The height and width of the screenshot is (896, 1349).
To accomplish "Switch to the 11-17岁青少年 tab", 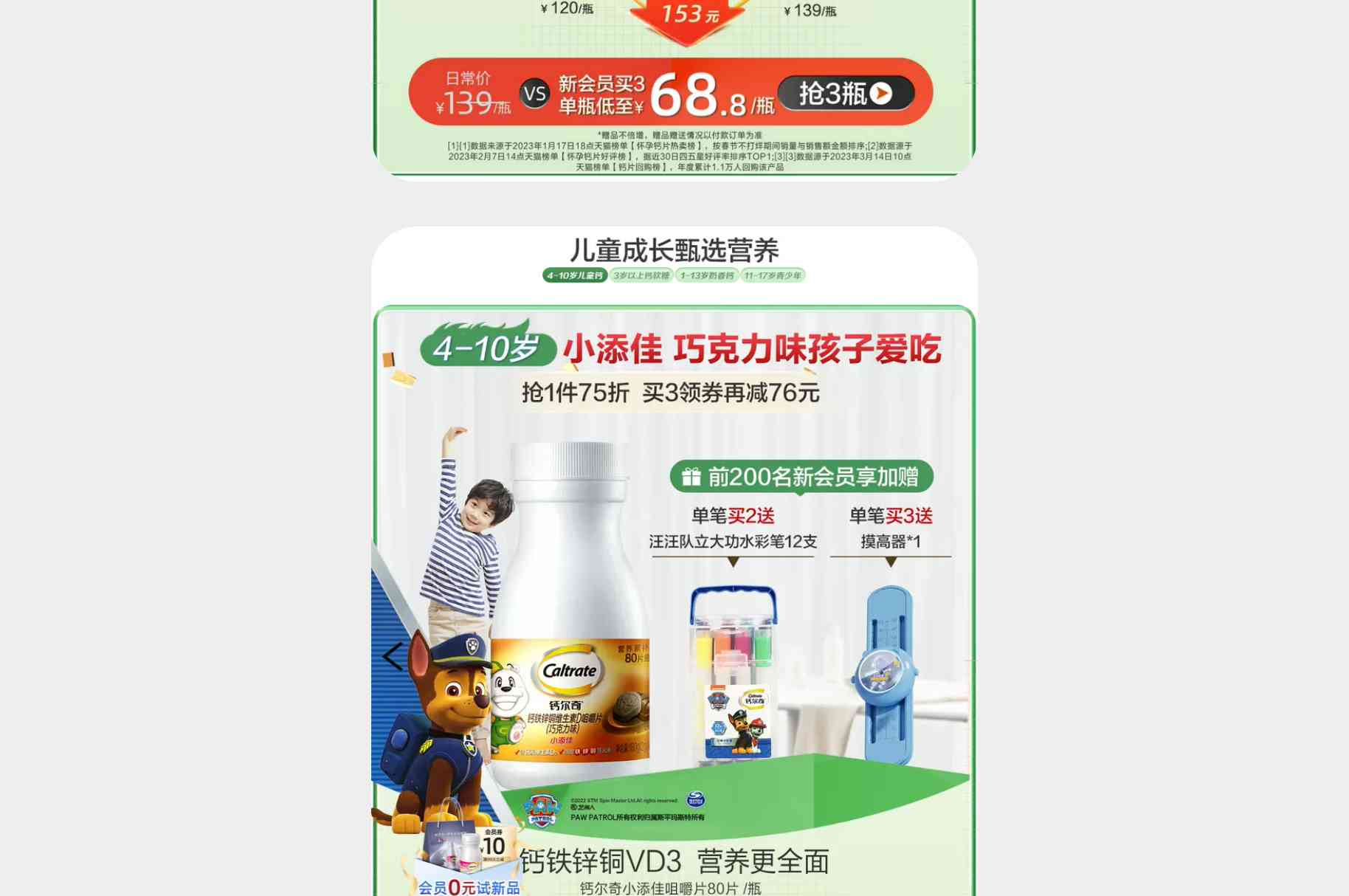I will point(773,276).
